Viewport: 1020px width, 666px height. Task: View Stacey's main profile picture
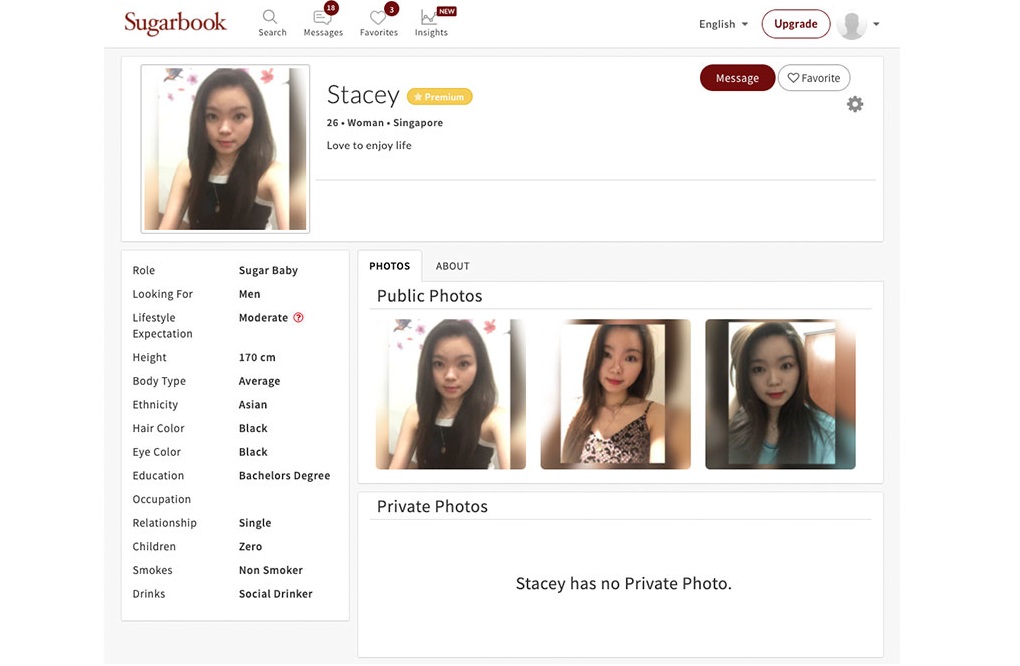225,149
